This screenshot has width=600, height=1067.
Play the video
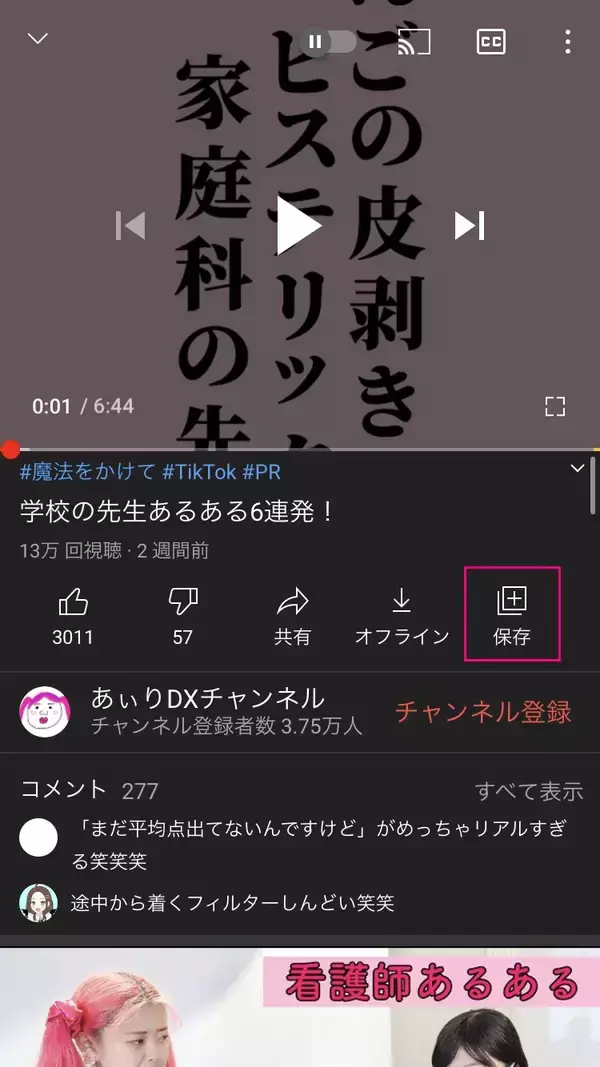pyautogui.click(x=298, y=225)
